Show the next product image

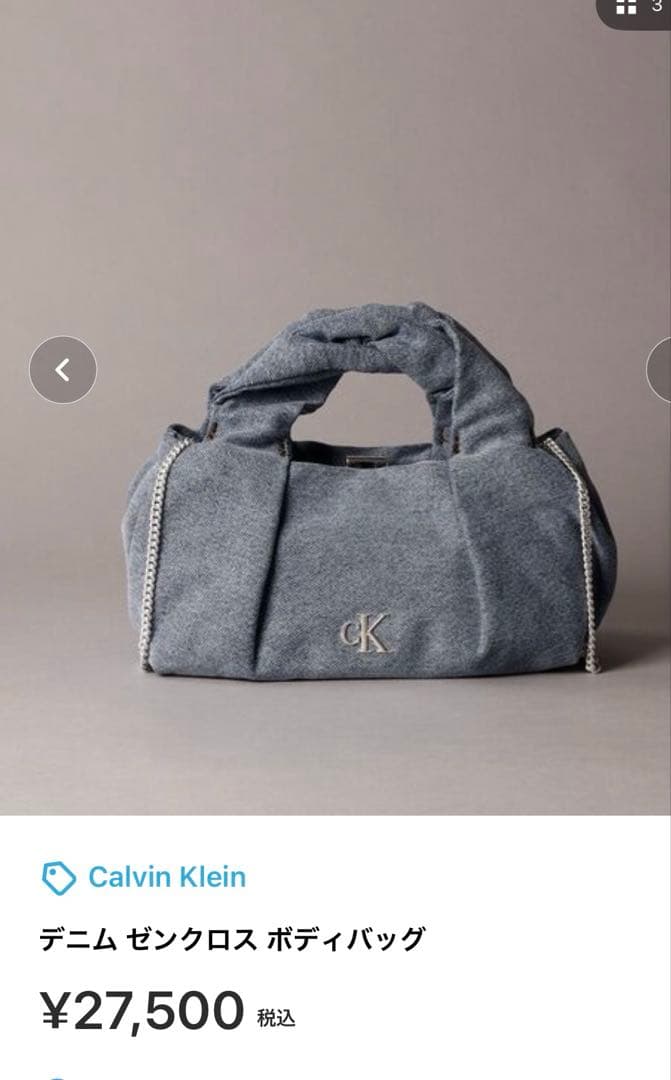click(662, 370)
